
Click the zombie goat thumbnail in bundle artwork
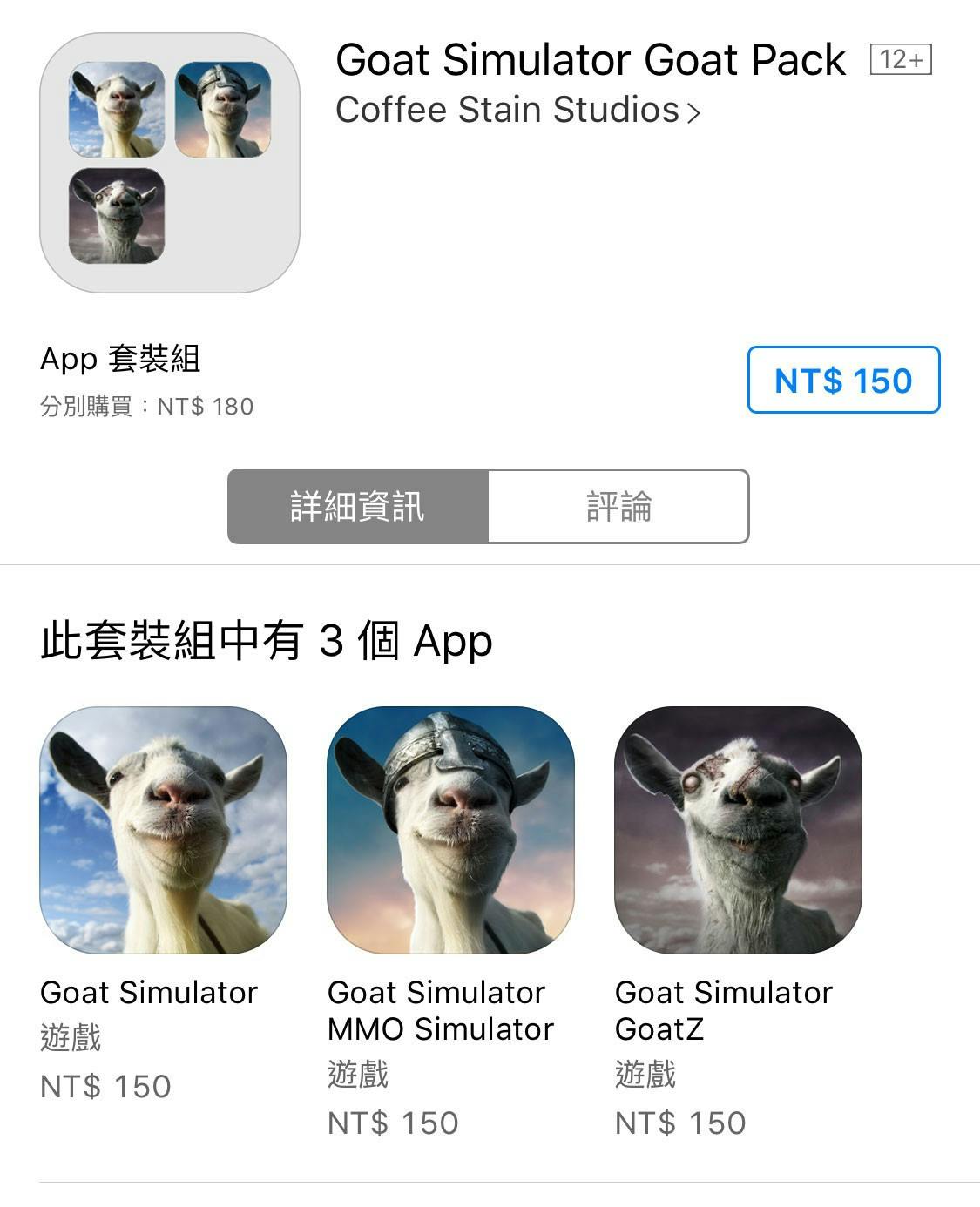click(x=118, y=218)
